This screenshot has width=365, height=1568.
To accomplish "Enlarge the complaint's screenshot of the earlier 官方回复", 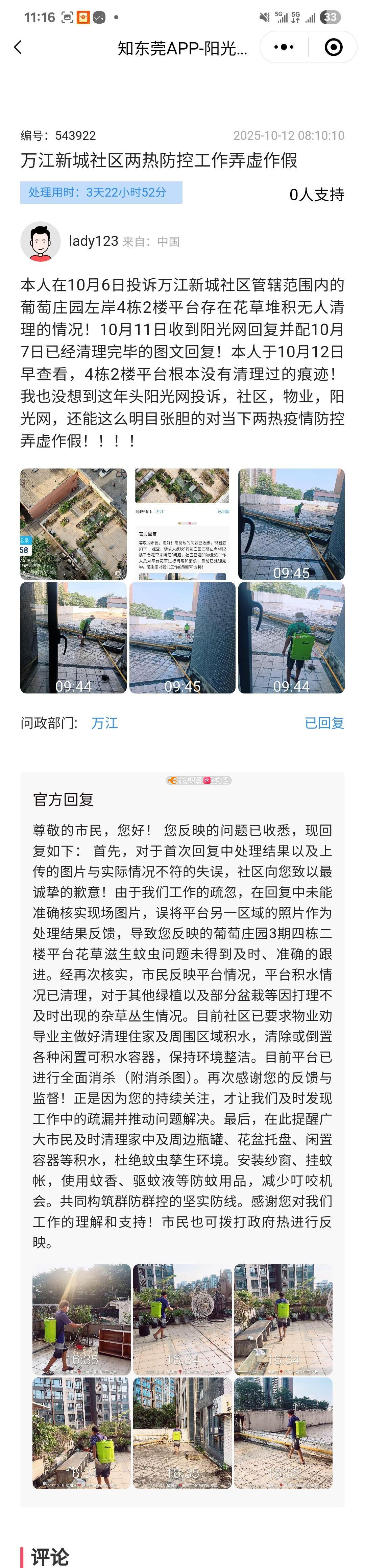I will 182,524.
